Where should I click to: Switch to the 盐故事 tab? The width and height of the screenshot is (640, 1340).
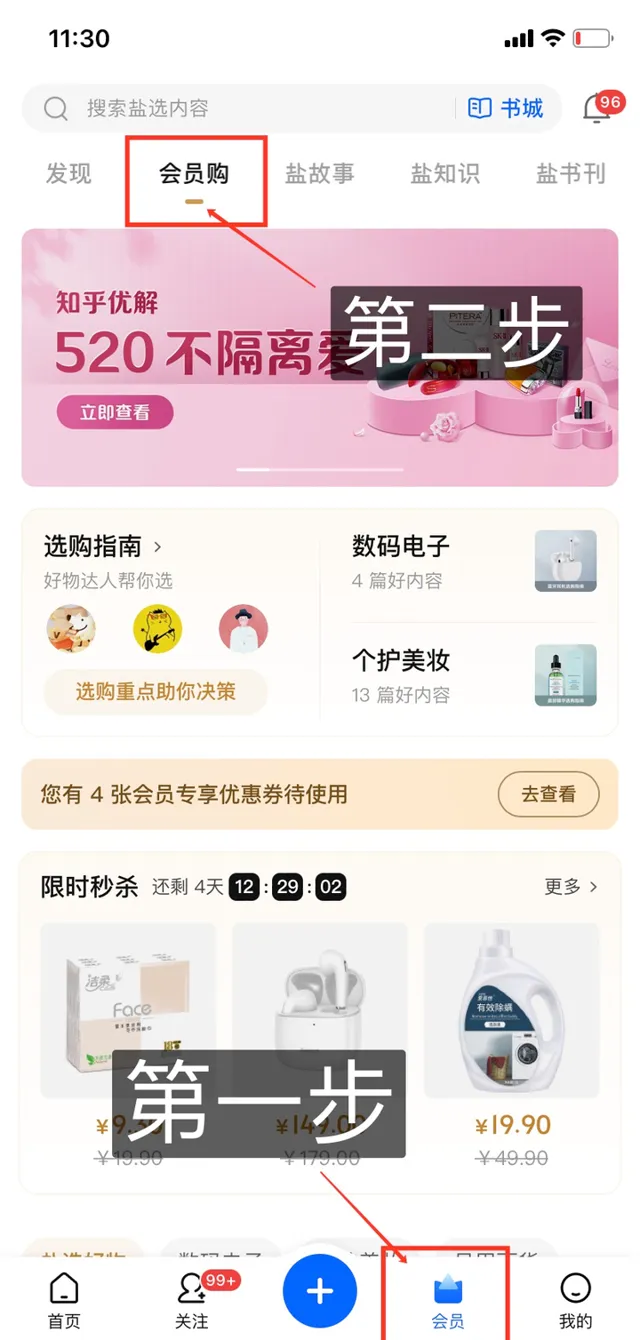tap(320, 173)
